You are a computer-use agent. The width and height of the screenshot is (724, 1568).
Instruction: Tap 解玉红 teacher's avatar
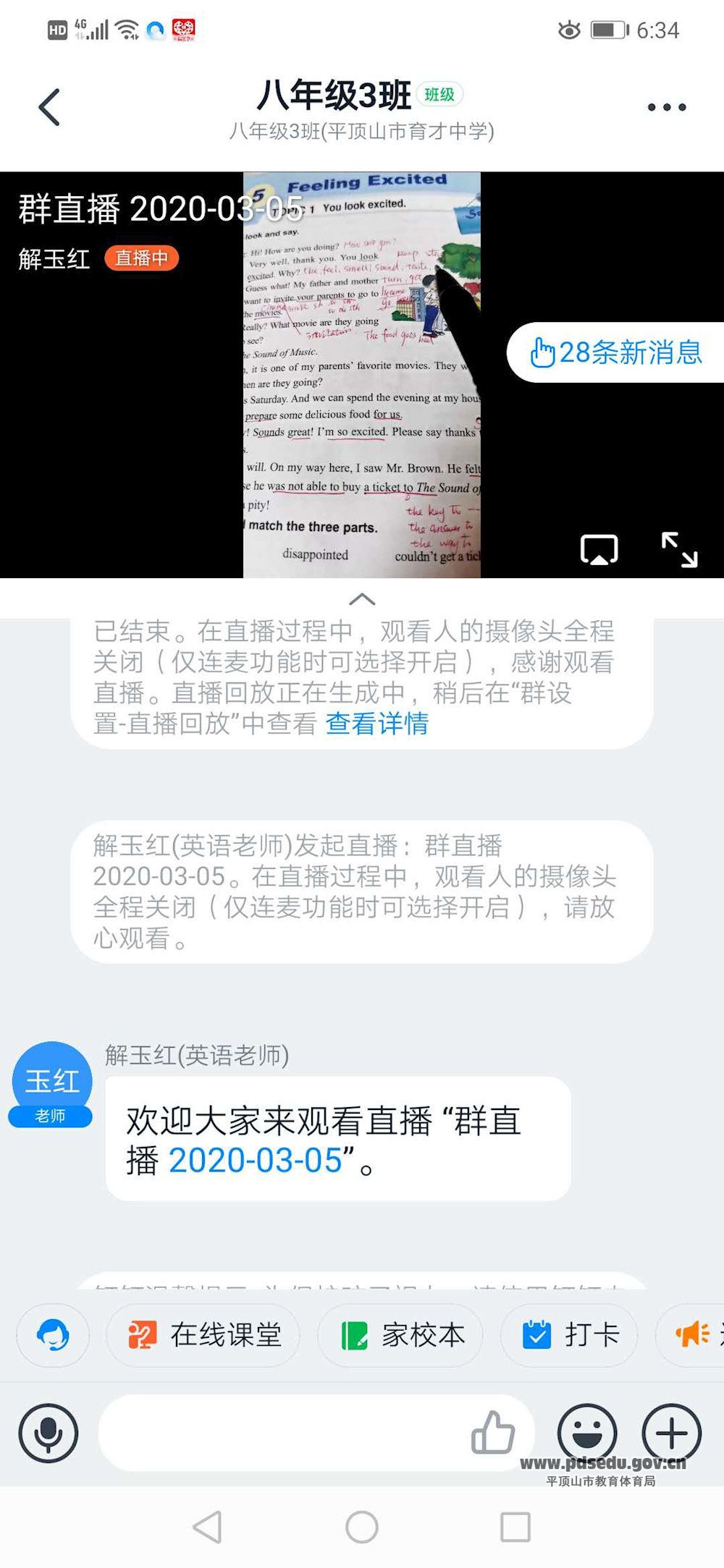click(52, 1083)
